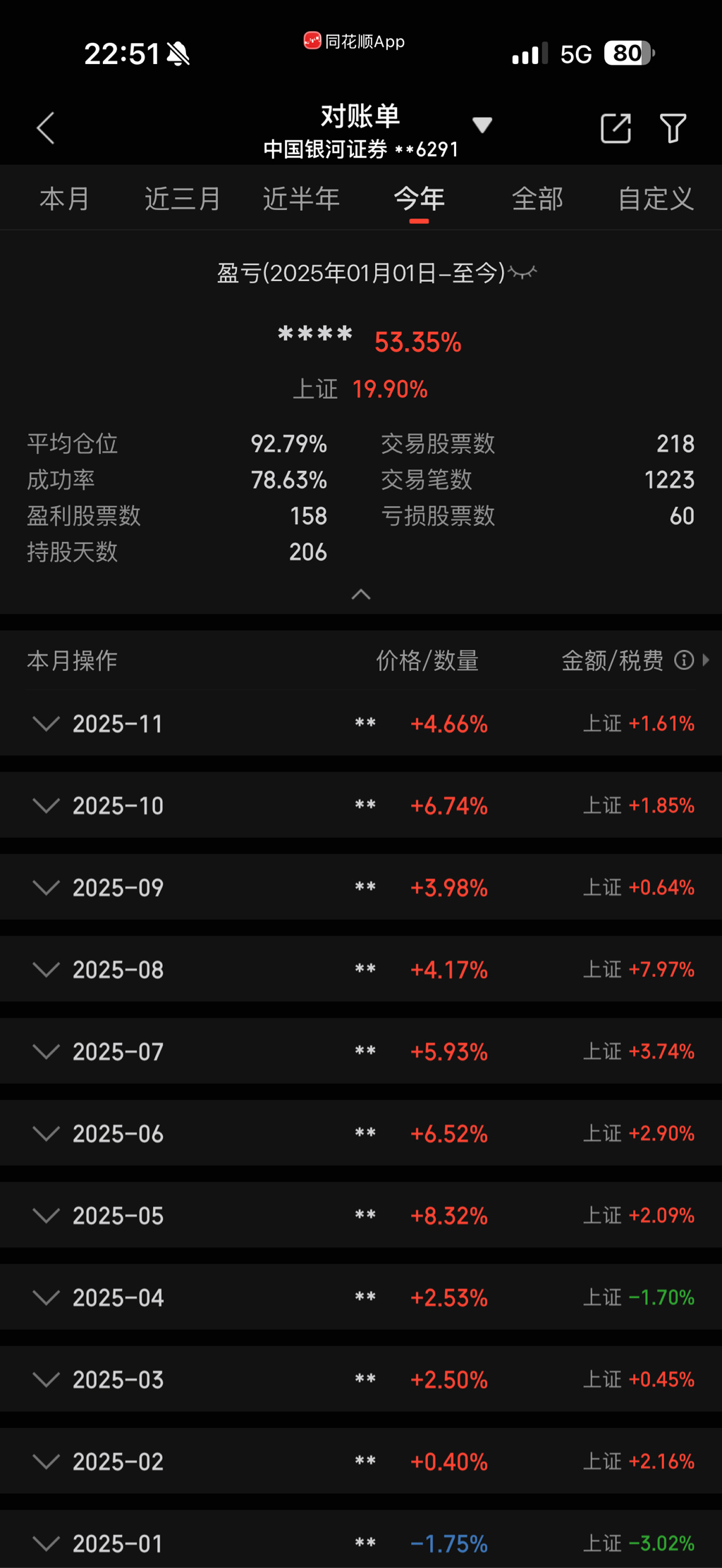722x1568 pixels.
Task: Select the 近半年 tab
Action: coord(301,199)
